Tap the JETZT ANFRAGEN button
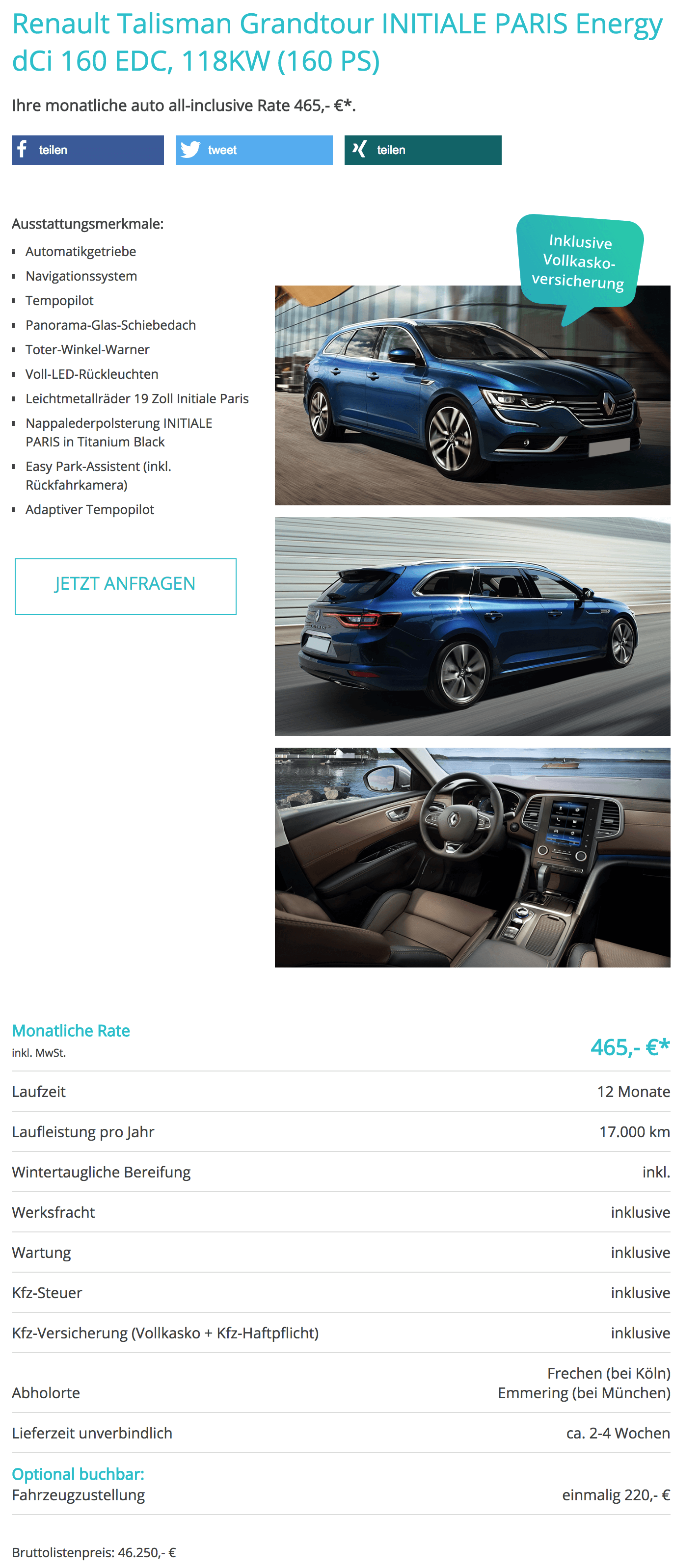 tap(126, 586)
